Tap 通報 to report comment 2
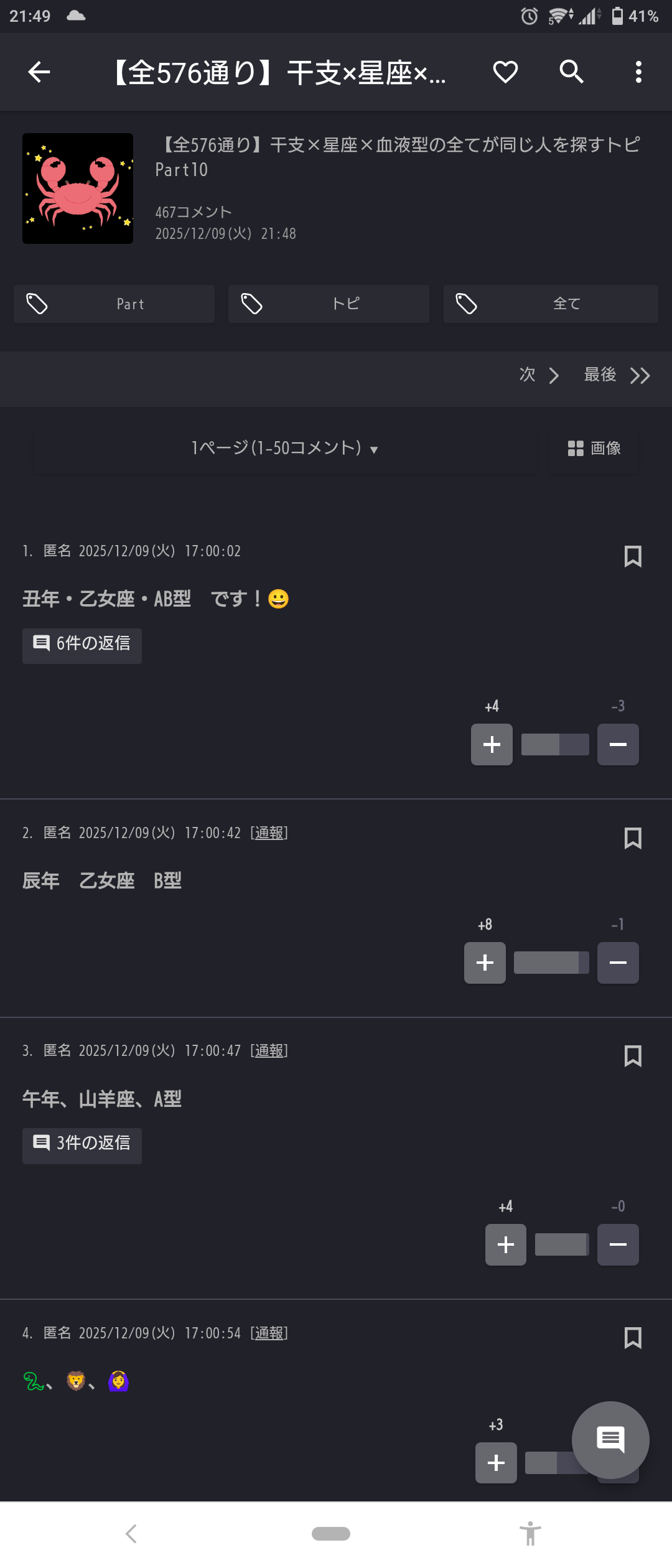The width and height of the screenshot is (672, 1568). point(269,833)
